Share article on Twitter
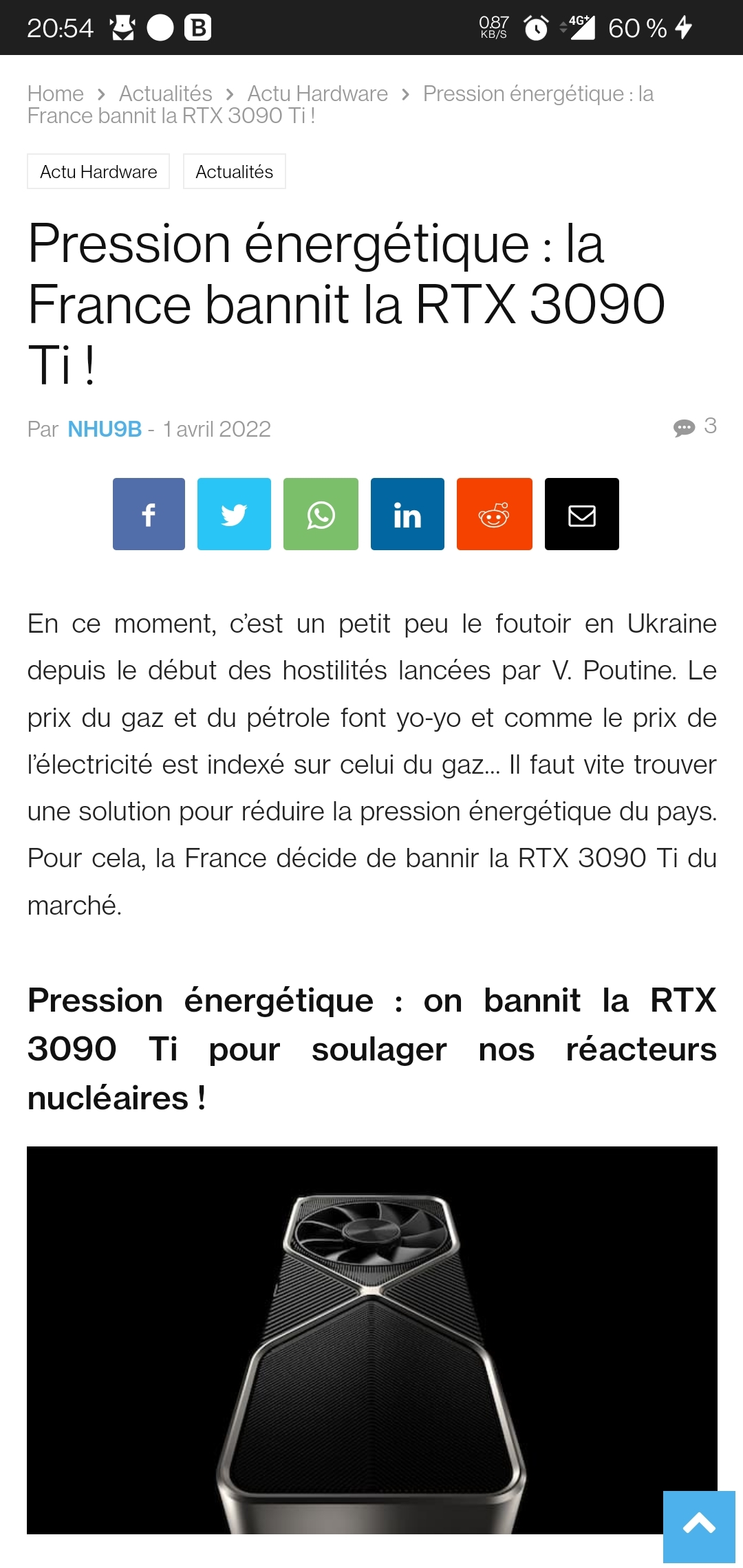 (234, 514)
